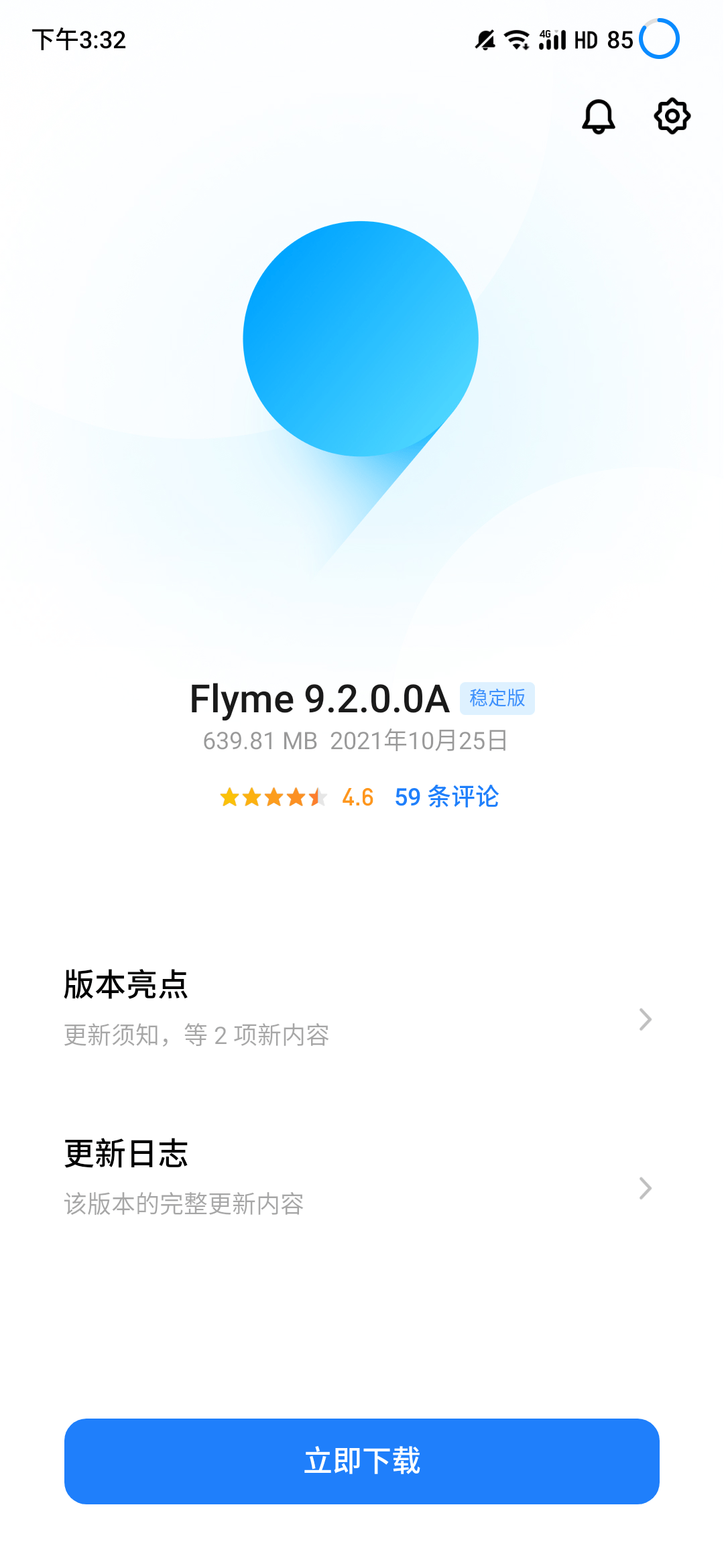Open 更新须知，等 2 项新内容 details
The image size is (724, 1568).
[x=196, y=1035]
